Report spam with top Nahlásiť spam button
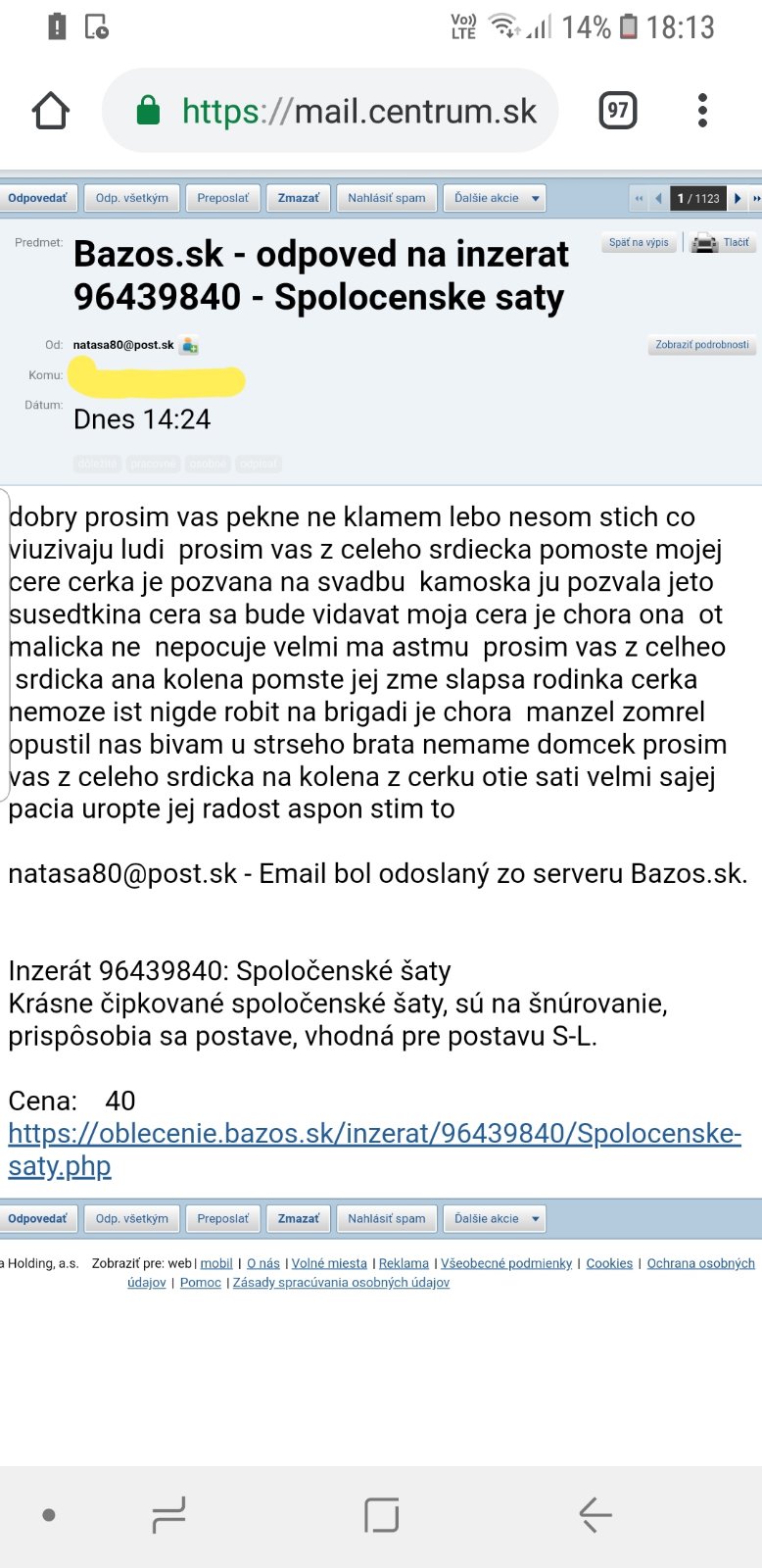 point(386,198)
